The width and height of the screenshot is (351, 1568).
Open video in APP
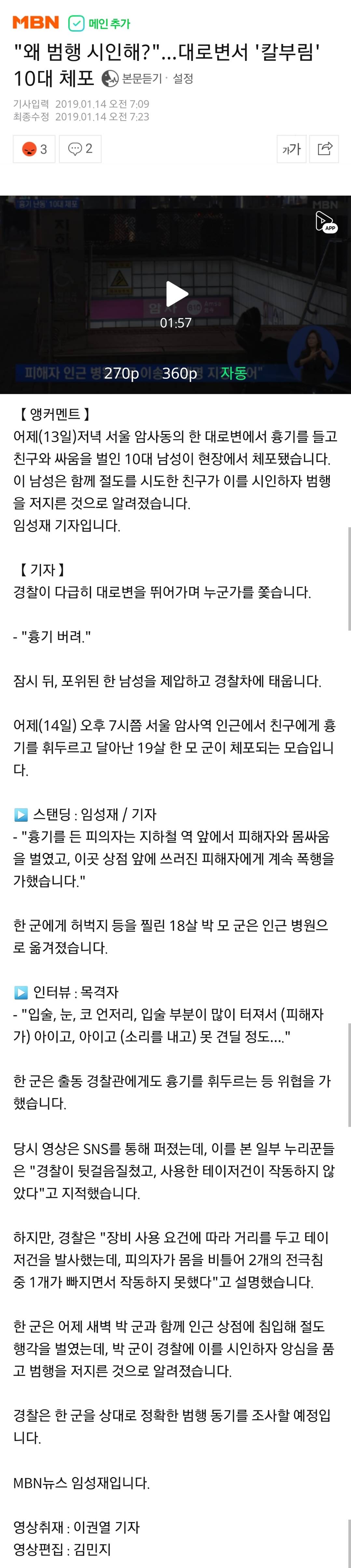(x=325, y=221)
